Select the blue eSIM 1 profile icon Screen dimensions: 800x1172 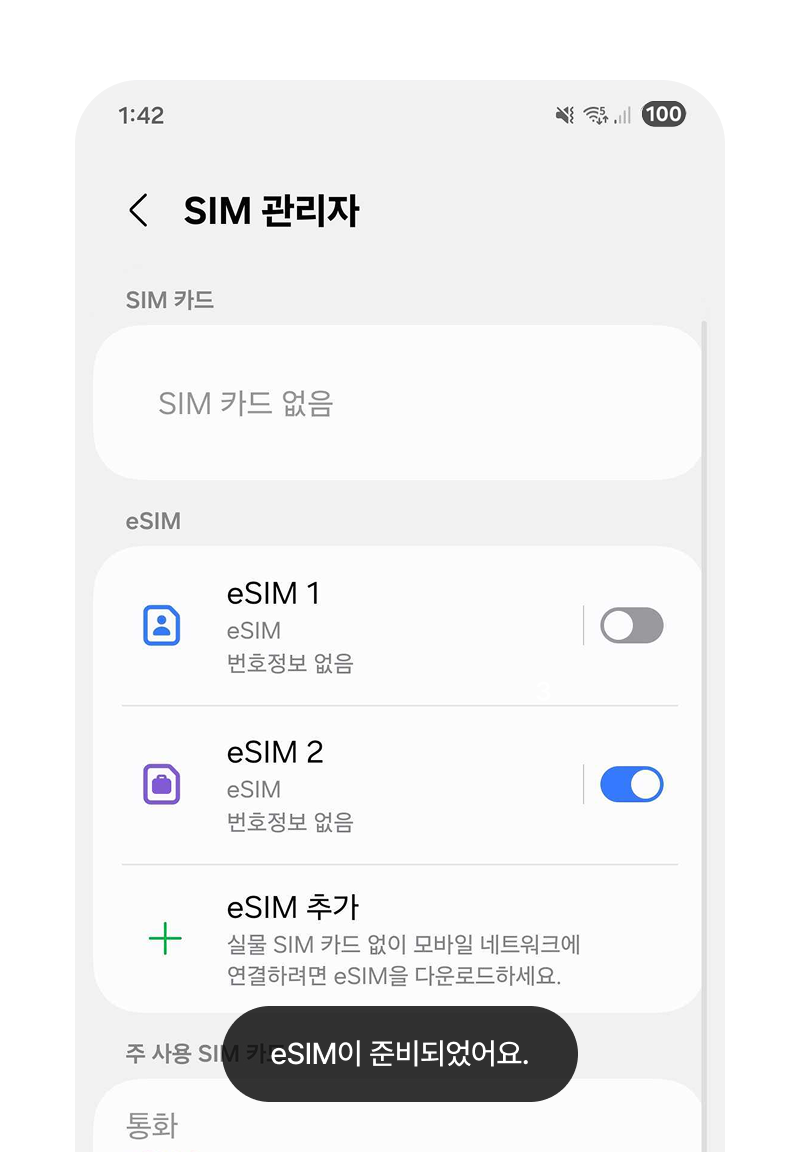(161, 624)
